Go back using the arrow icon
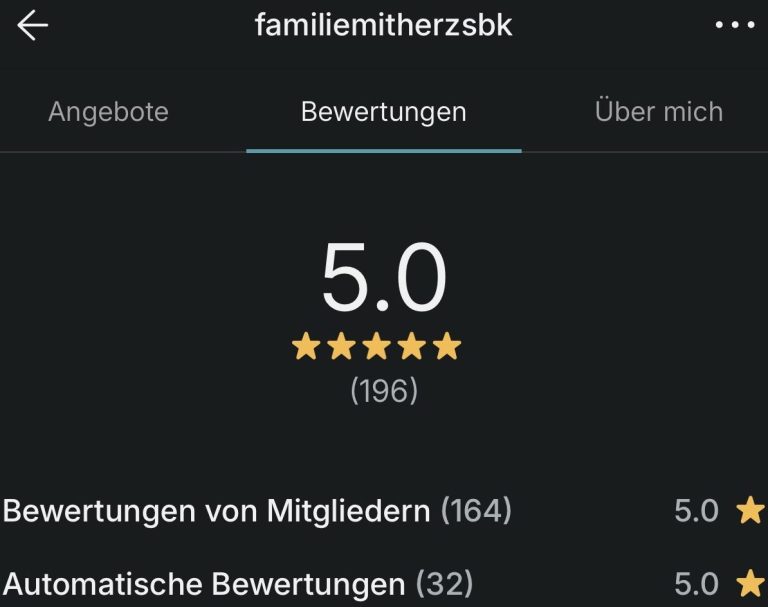Screen dimensions: 768x607 32,26
